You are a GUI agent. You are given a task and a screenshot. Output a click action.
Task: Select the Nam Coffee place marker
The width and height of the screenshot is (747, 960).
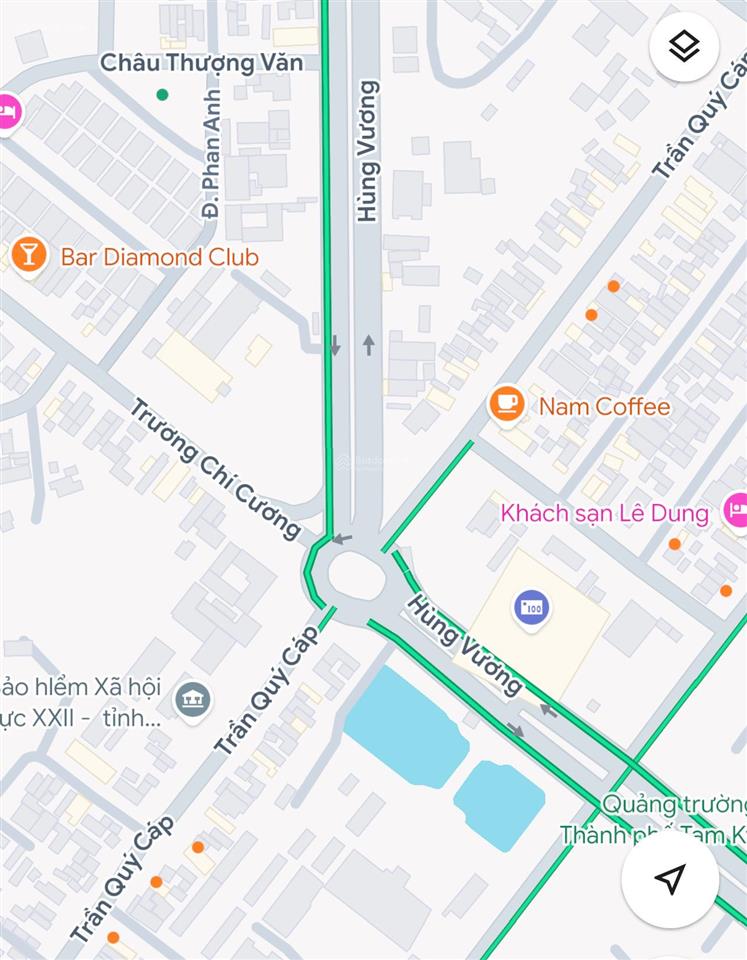tap(506, 405)
